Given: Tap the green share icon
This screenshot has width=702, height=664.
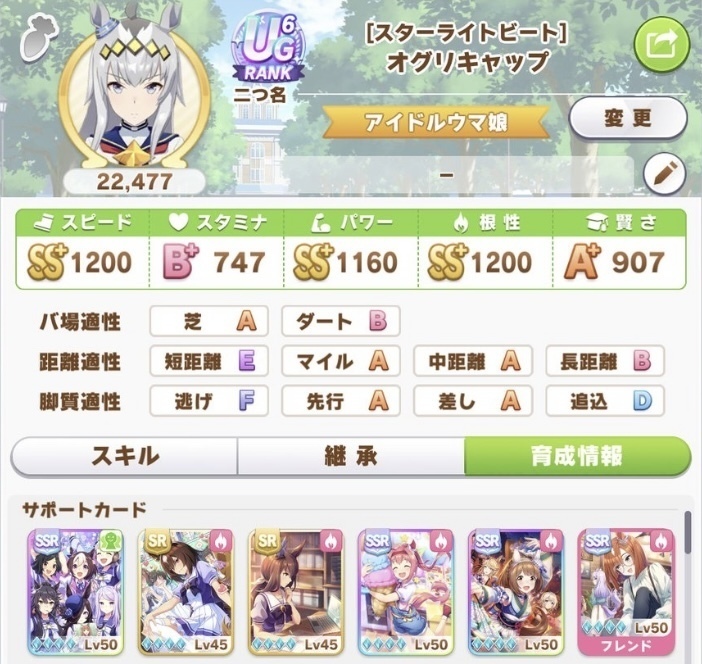Looking at the screenshot, I should (662, 45).
